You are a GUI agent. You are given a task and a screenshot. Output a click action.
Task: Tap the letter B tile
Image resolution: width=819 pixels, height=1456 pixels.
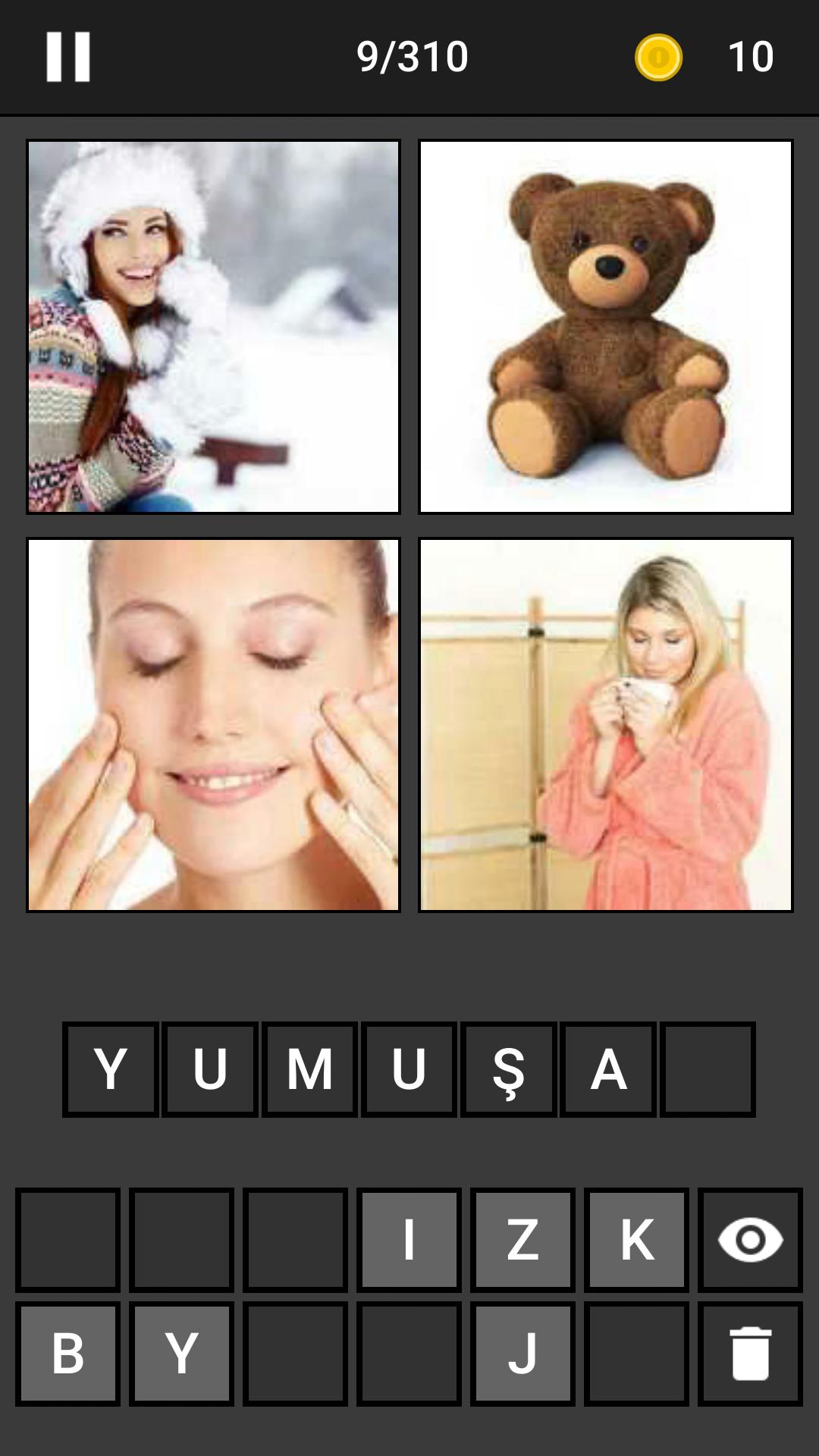(x=67, y=1354)
